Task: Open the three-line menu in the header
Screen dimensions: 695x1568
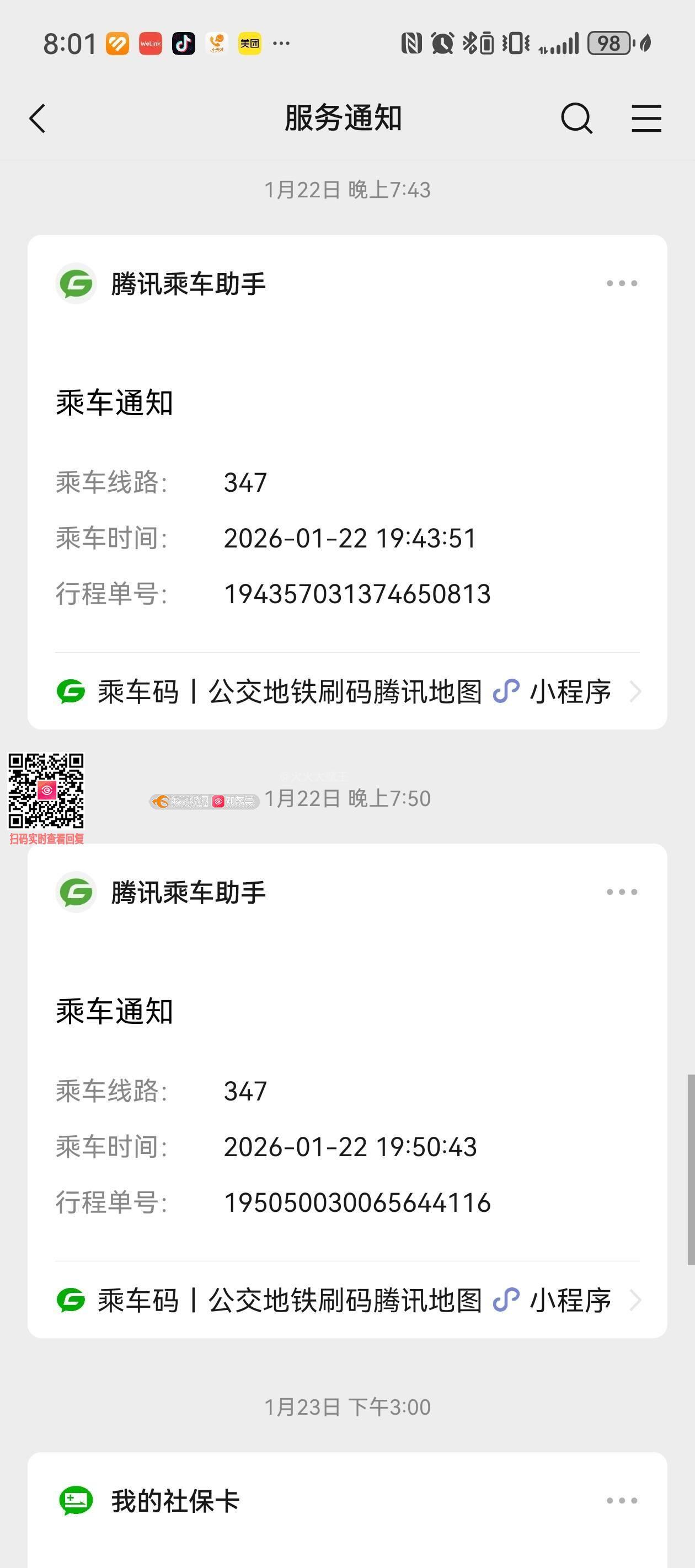Action: pos(646,118)
